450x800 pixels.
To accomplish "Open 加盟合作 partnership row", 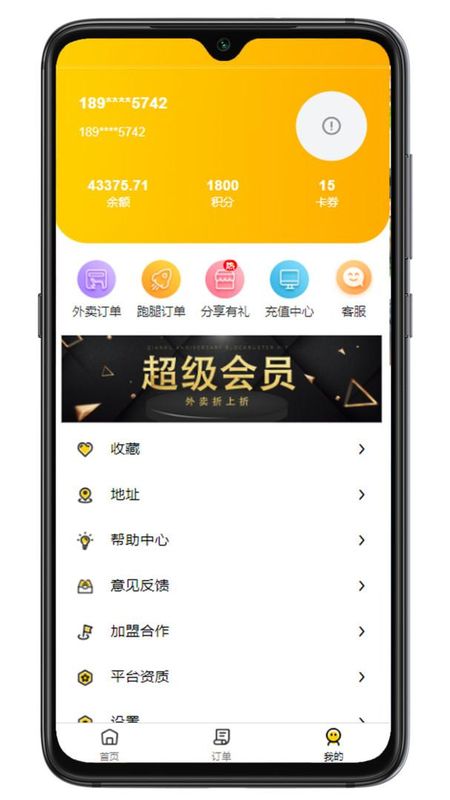I will [223, 631].
